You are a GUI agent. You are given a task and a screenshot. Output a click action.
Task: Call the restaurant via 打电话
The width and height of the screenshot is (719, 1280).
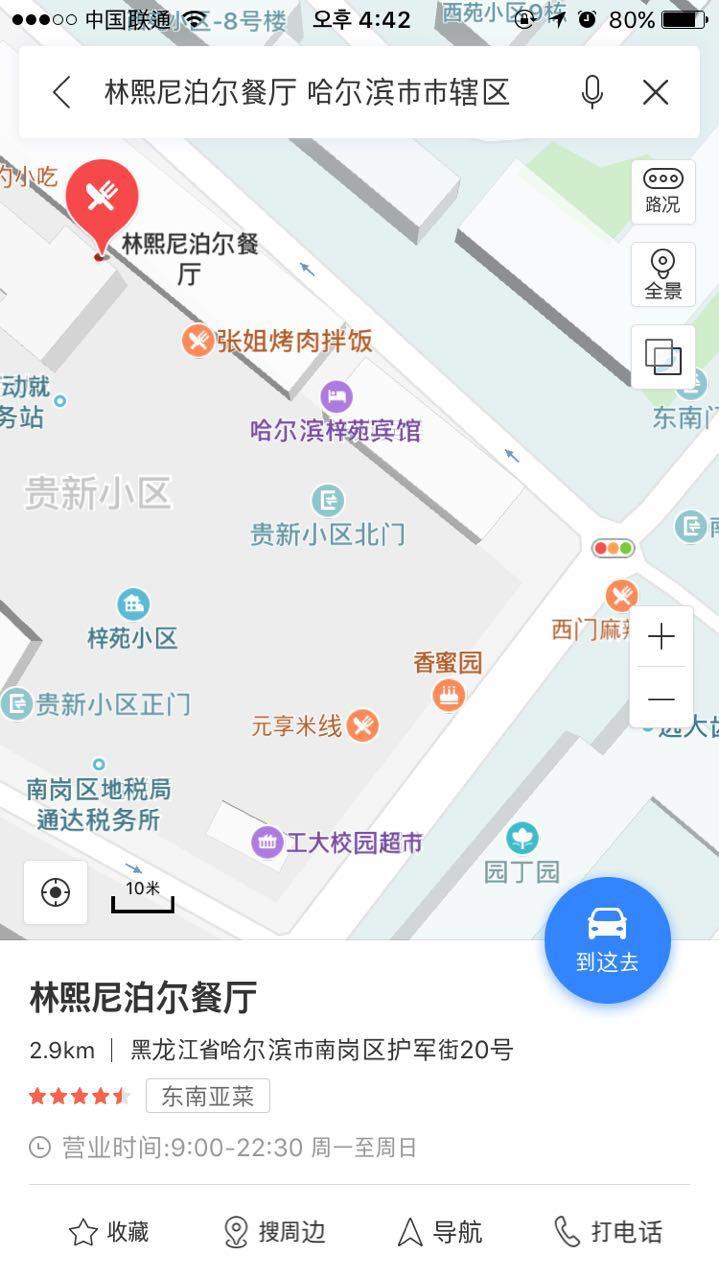pyautogui.click(x=609, y=1232)
